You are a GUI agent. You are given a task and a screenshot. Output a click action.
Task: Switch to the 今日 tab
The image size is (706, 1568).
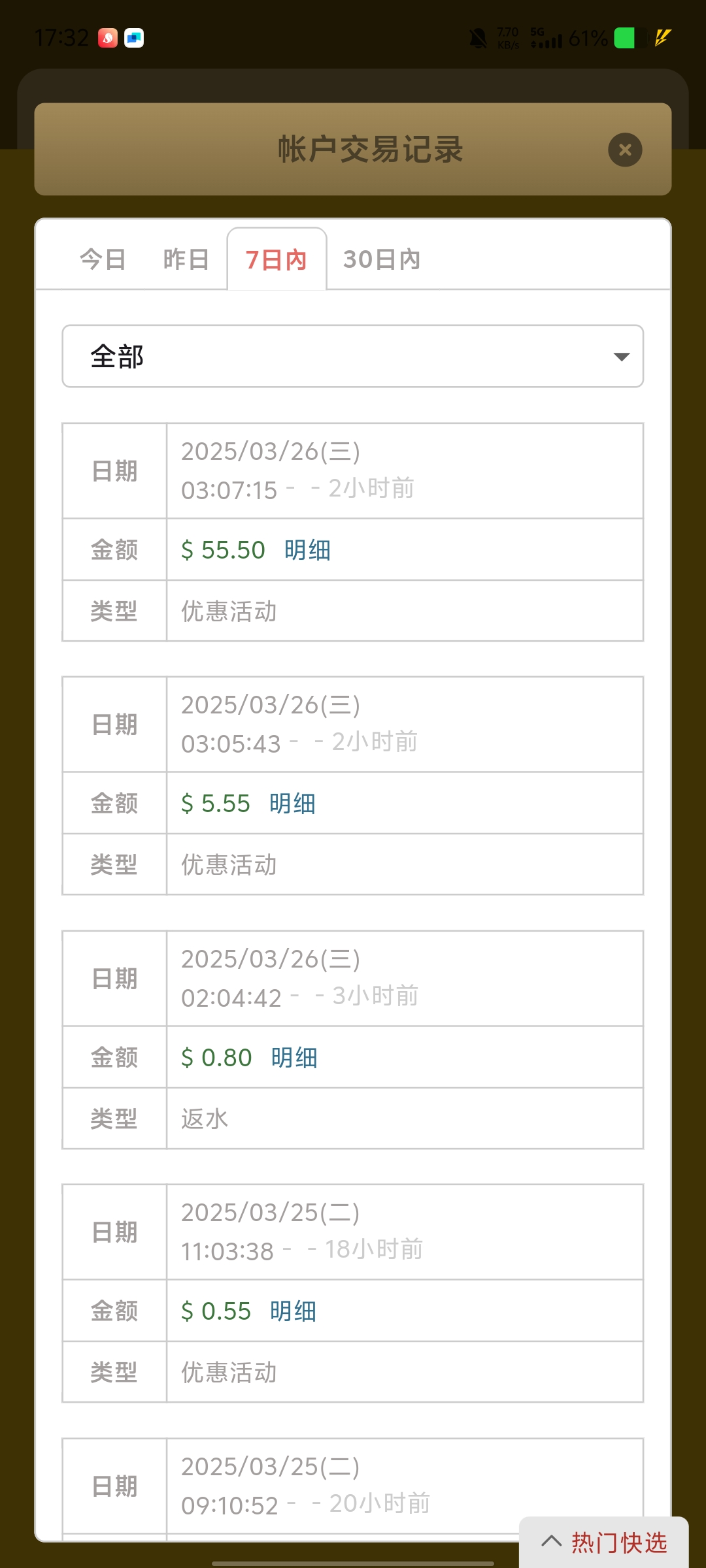(103, 259)
